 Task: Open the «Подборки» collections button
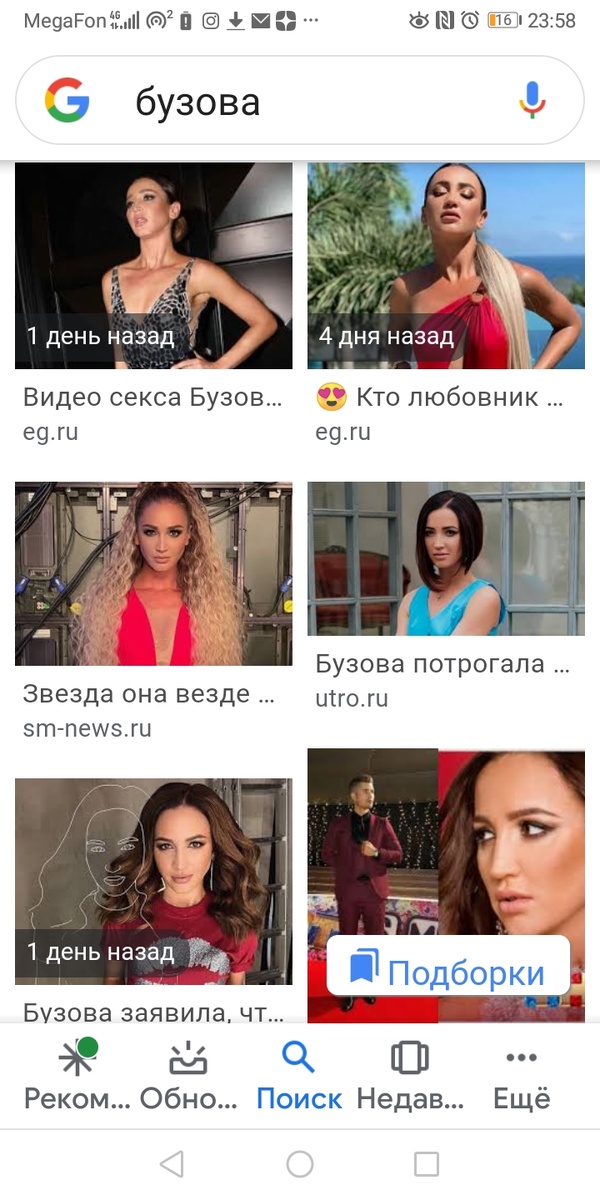click(447, 970)
